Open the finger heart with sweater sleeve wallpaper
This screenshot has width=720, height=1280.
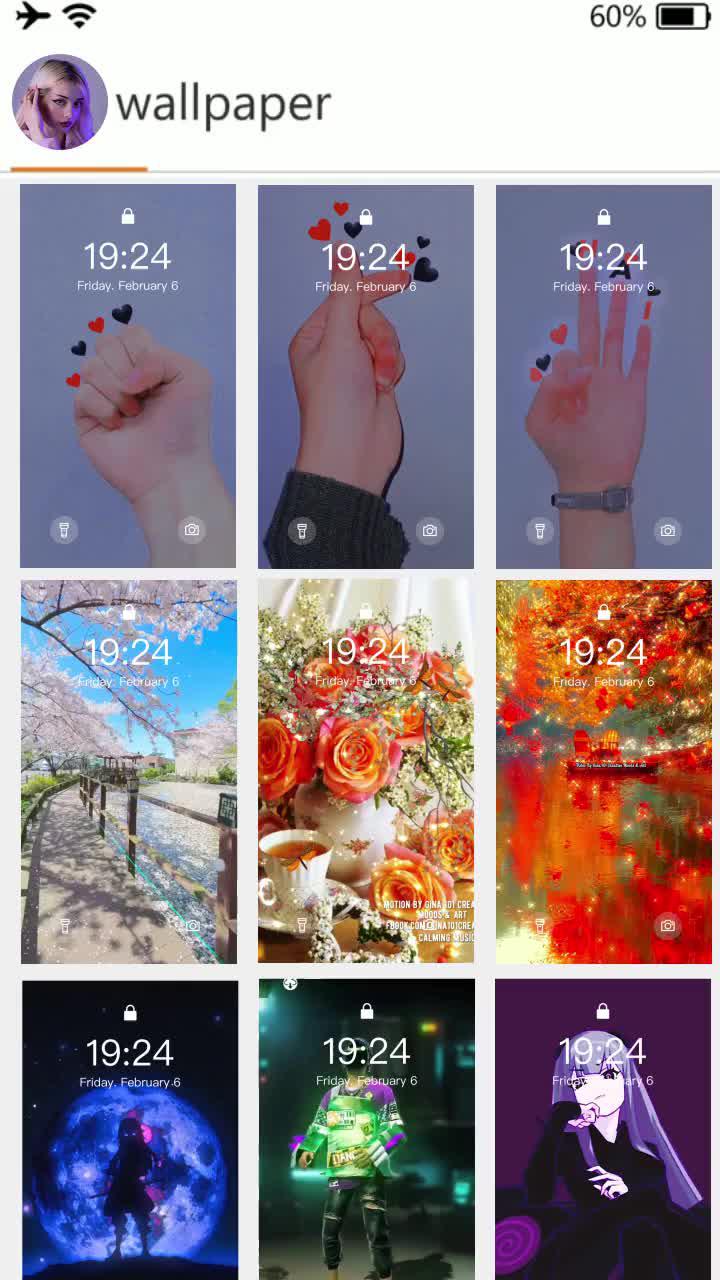366,376
